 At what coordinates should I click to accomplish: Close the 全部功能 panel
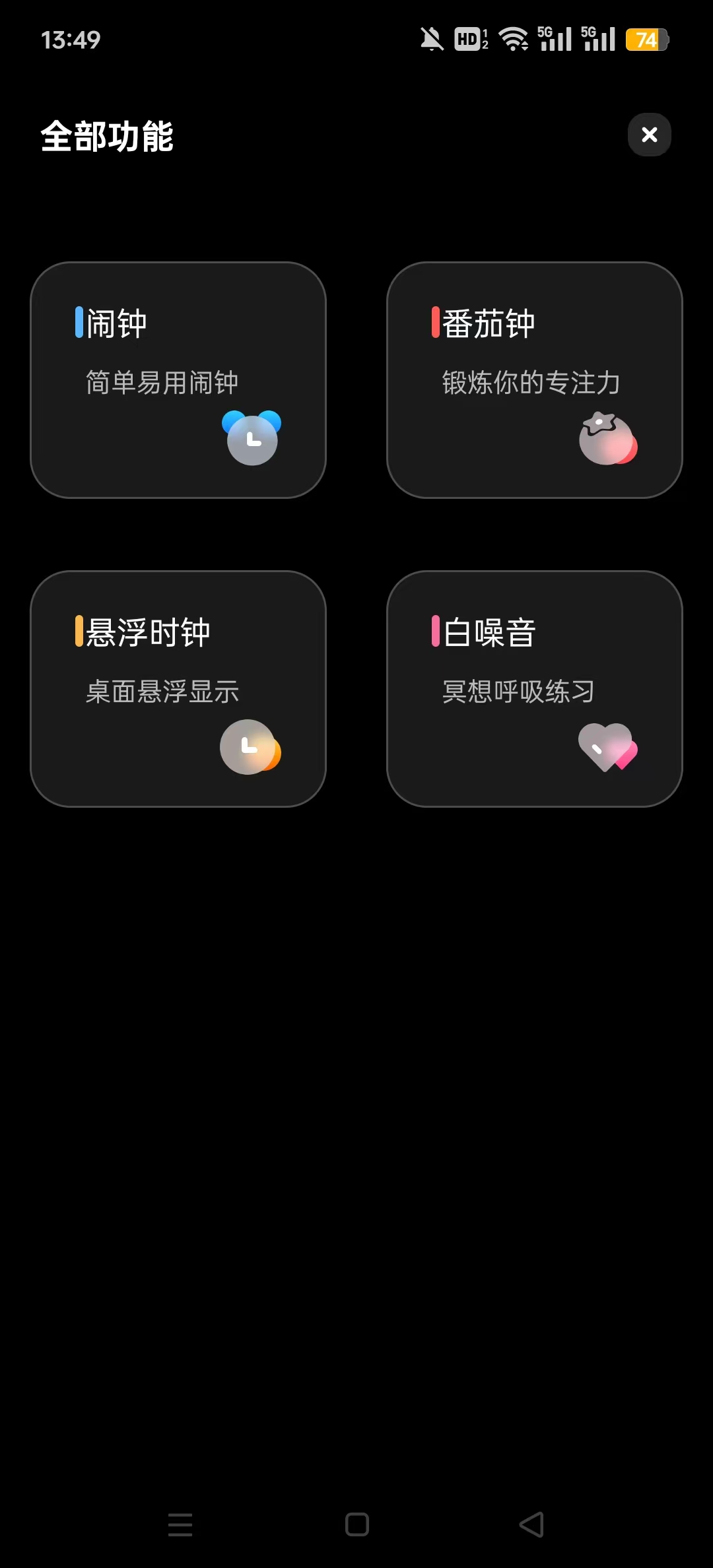click(x=650, y=135)
